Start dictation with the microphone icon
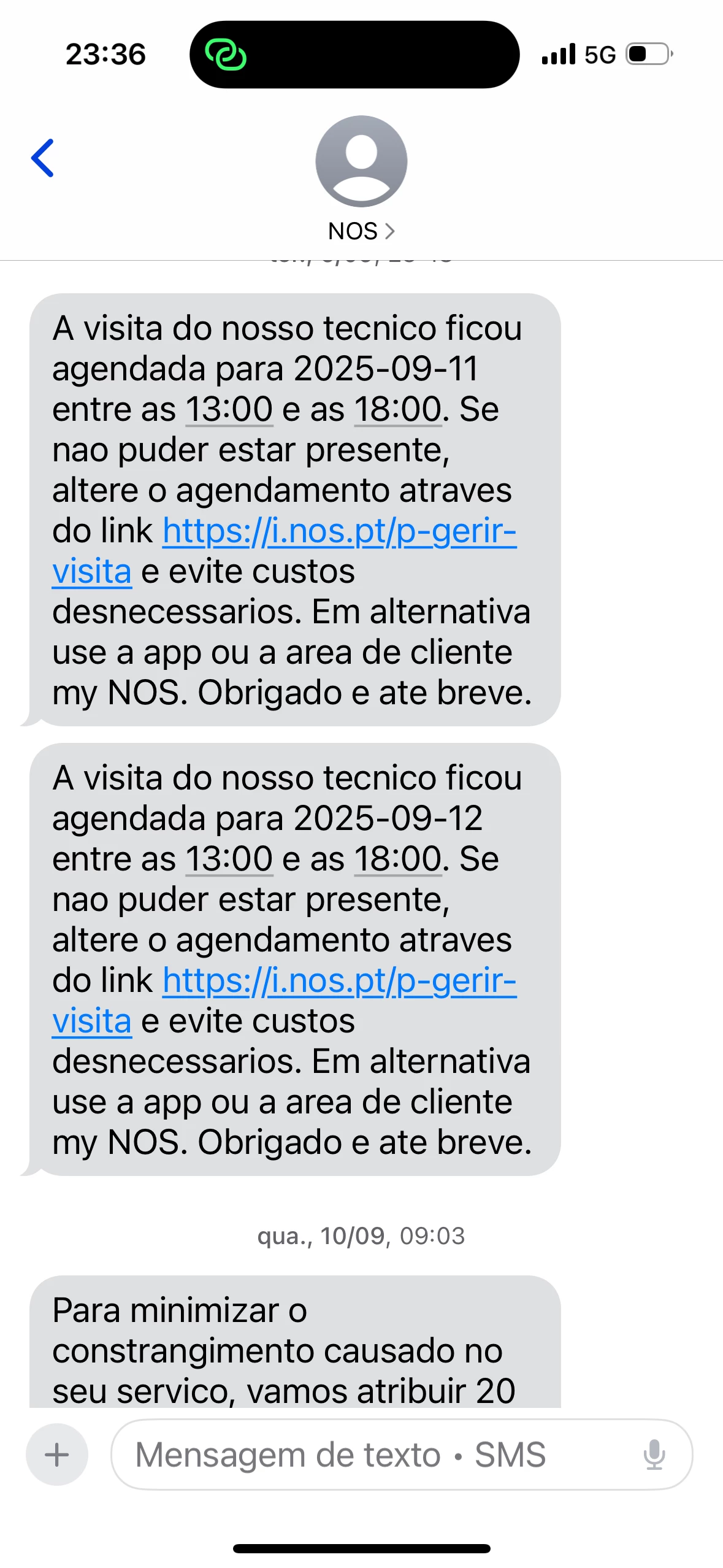This screenshot has width=723, height=1568. (x=654, y=1455)
